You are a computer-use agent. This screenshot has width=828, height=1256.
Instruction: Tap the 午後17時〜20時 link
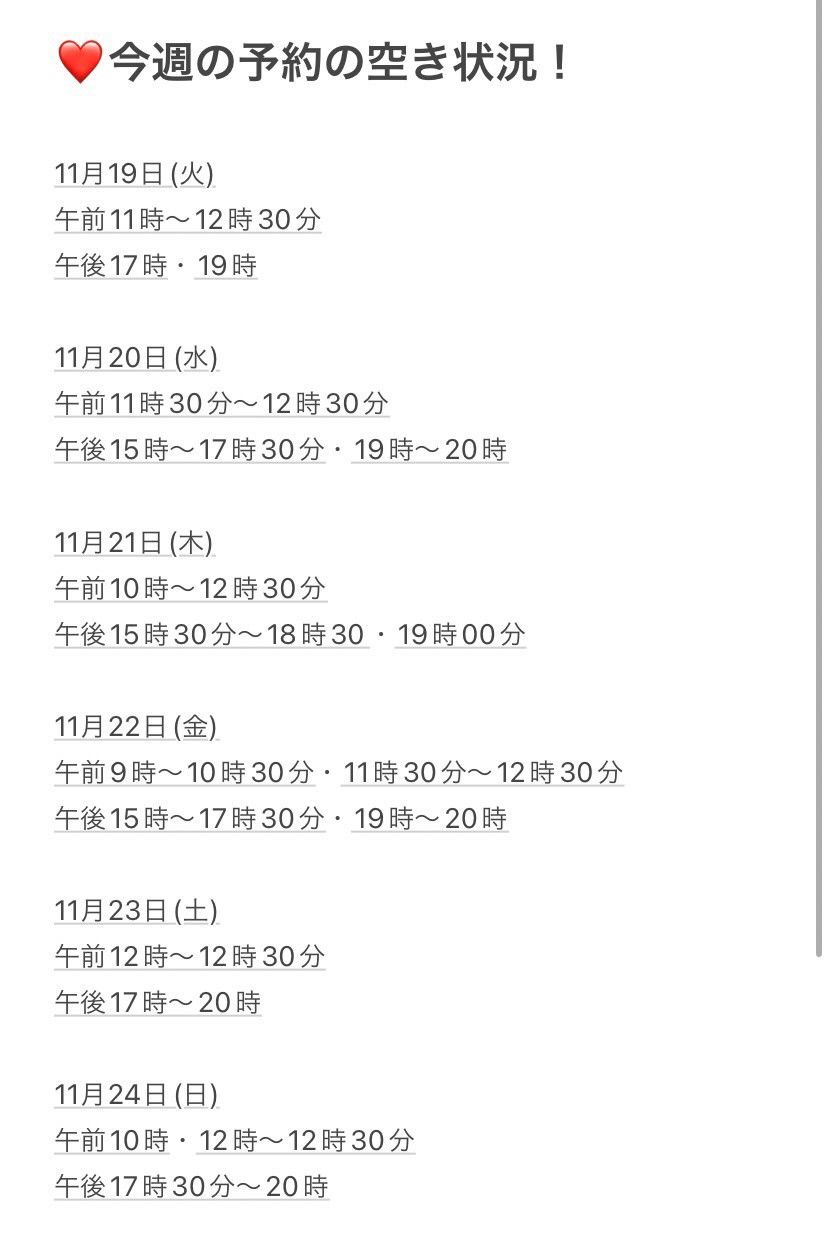click(158, 1003)
